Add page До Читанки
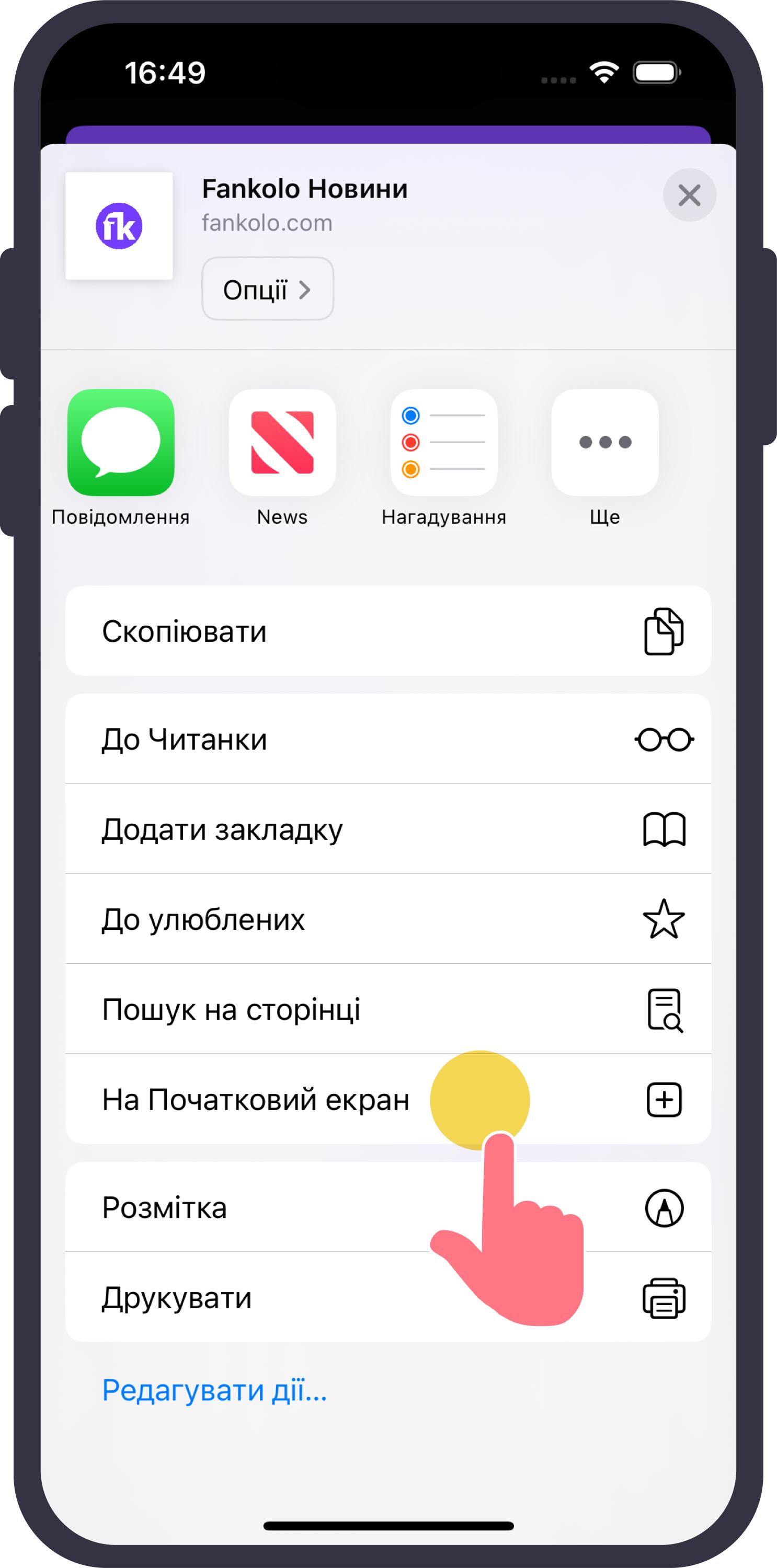 click(389, 739)
